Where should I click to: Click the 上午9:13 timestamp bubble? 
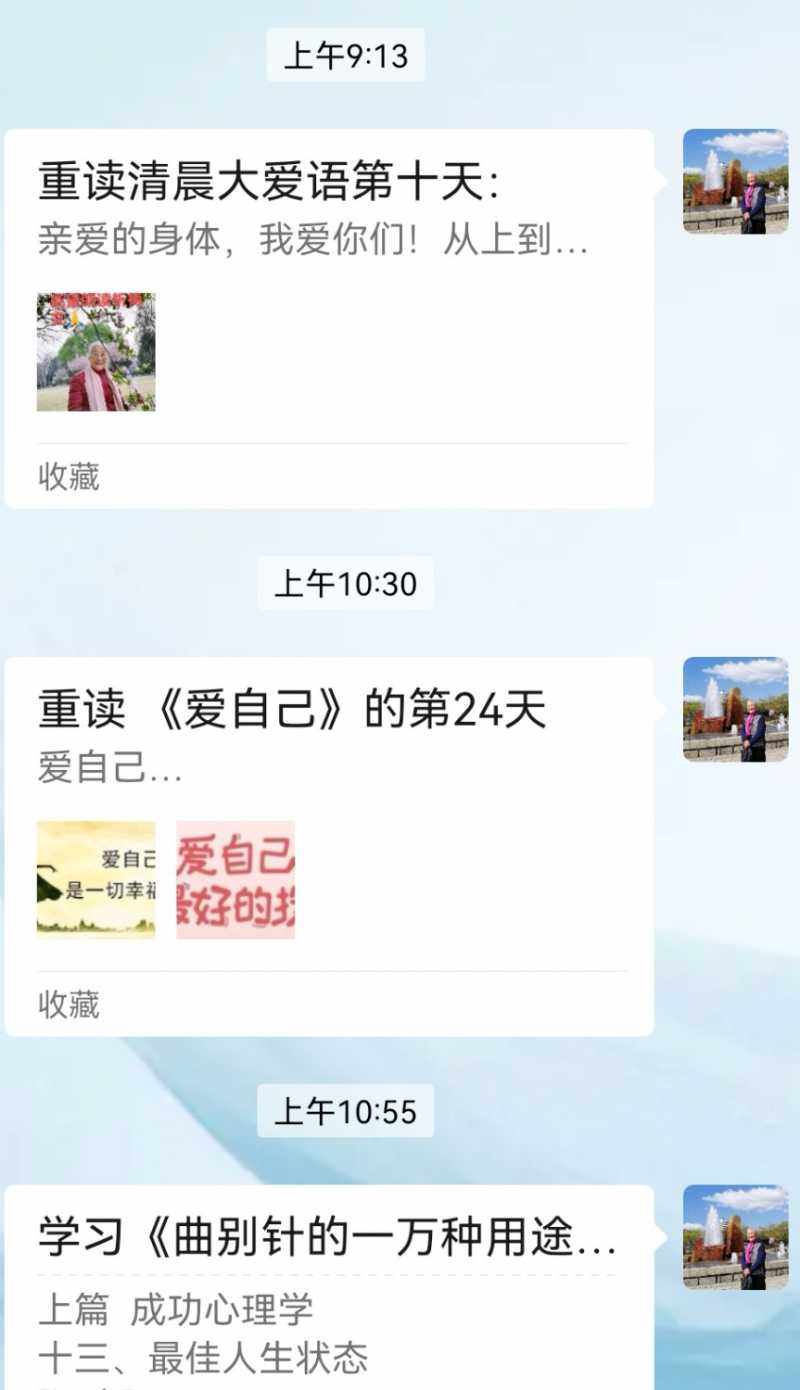pyautogui.click(x=345, y=57)
